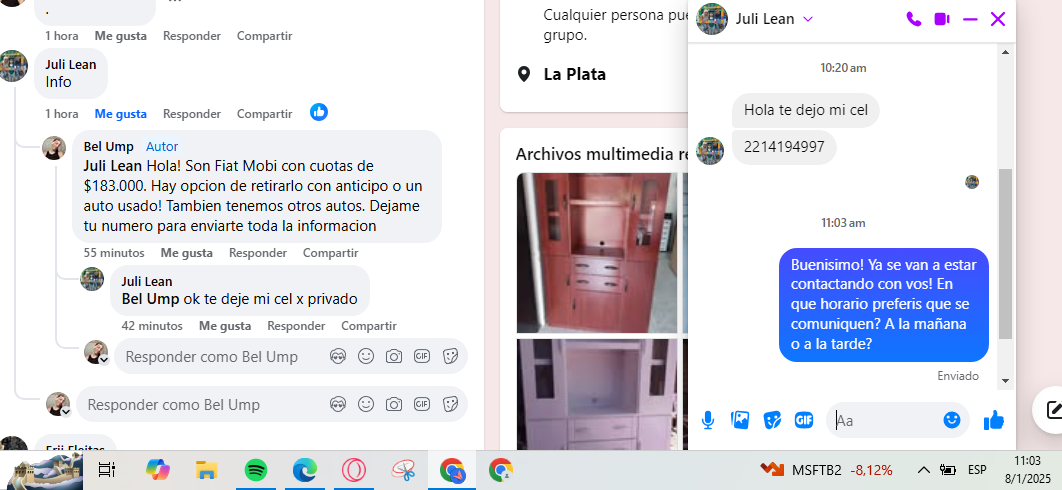
Task: Minimize the Juli Lean chat window
Action: click(x=969, y=19)
